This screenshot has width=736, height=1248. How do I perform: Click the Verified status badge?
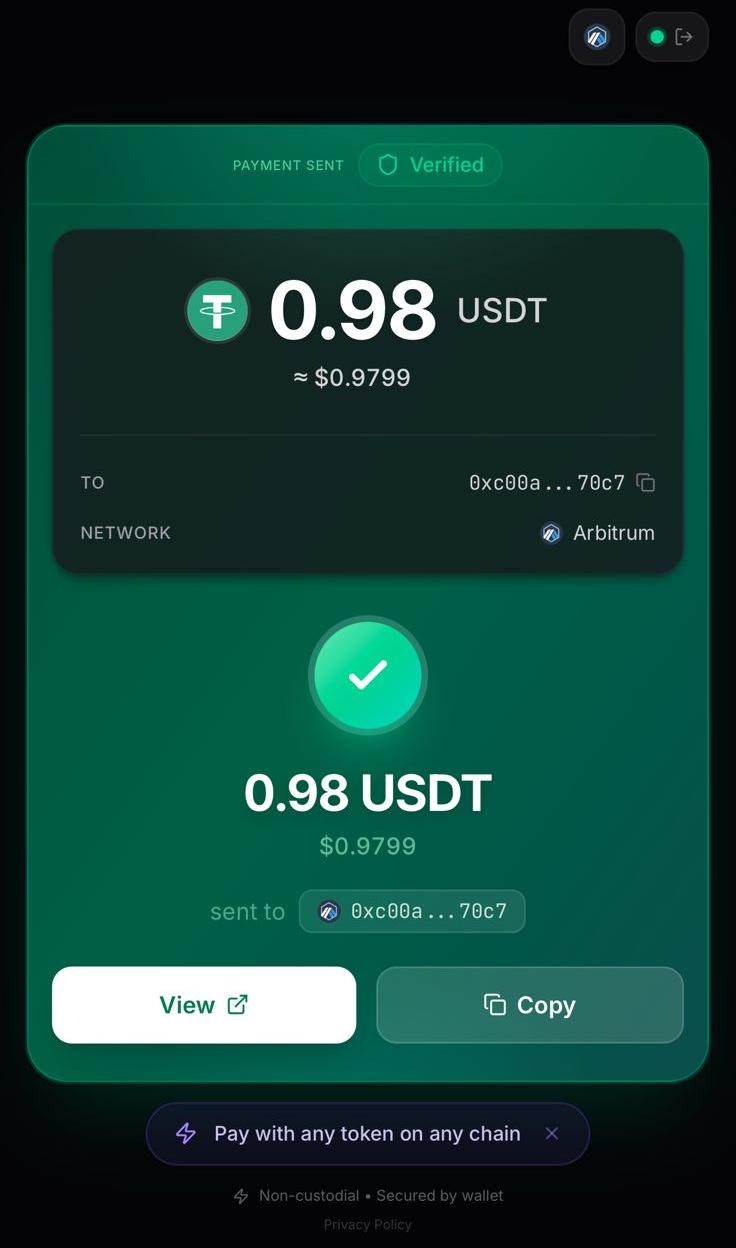430,165
